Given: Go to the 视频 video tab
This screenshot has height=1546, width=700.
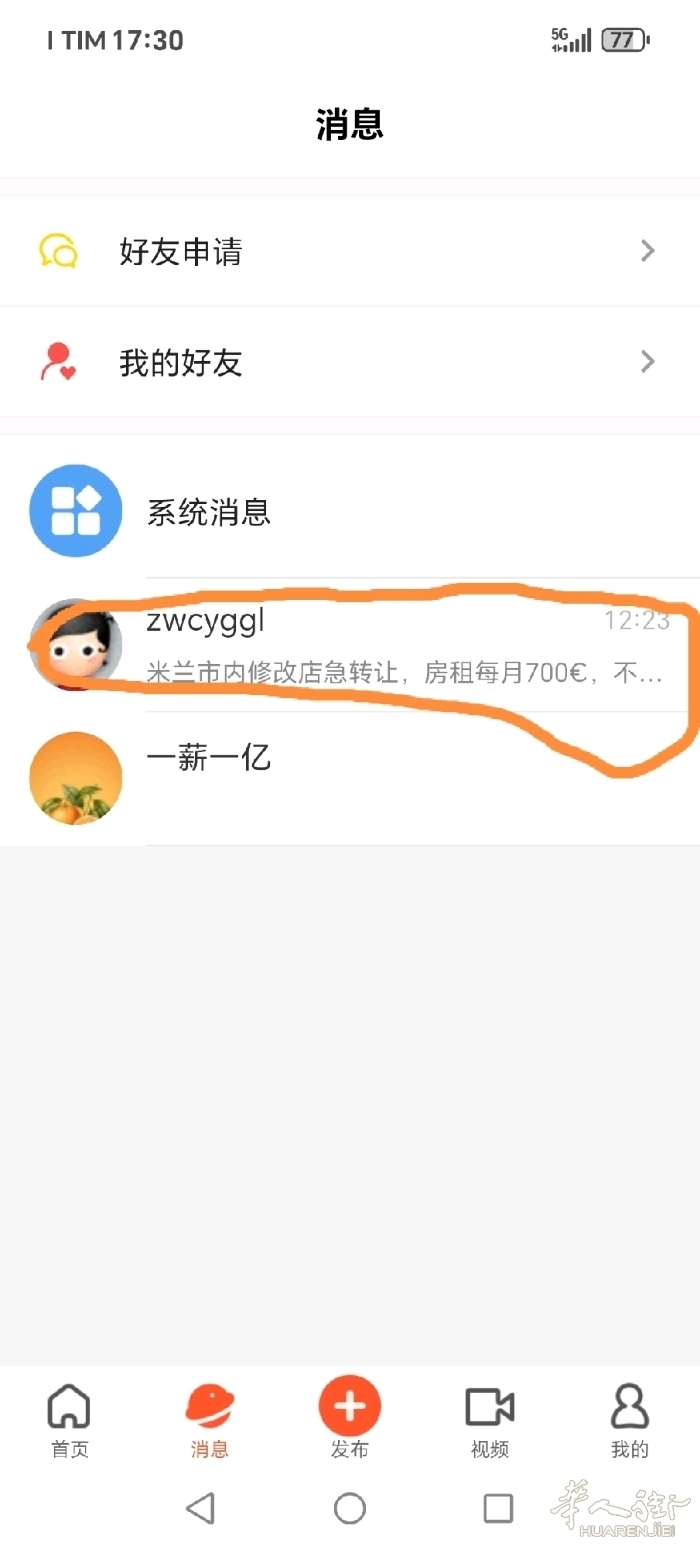Looking at the screenshot, I should click(x=490, y=1420).
